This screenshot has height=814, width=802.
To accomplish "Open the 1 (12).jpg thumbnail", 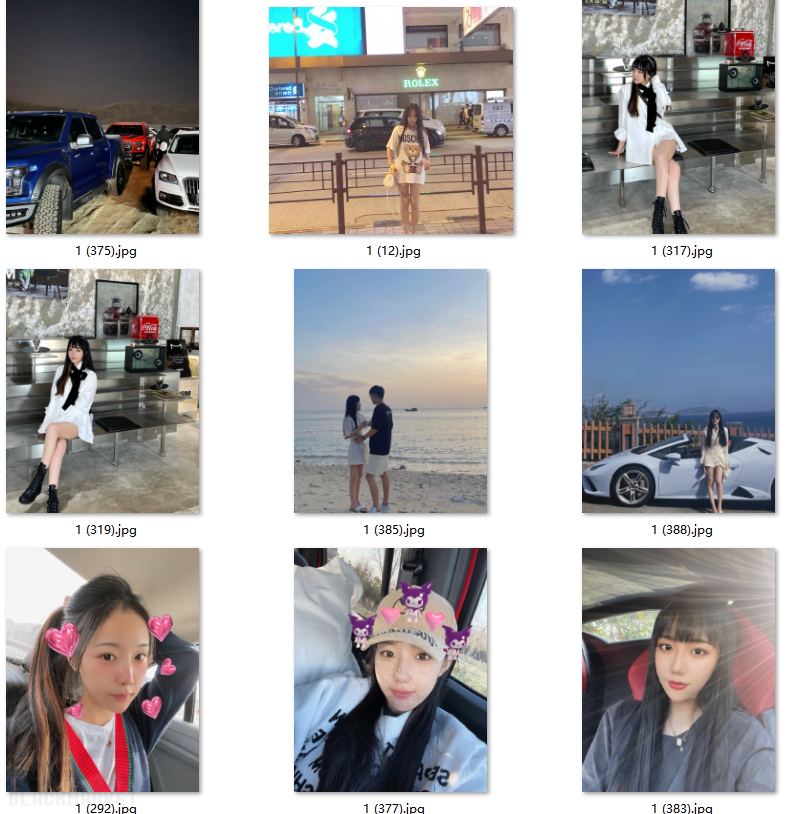I will [x=391, y=120].
